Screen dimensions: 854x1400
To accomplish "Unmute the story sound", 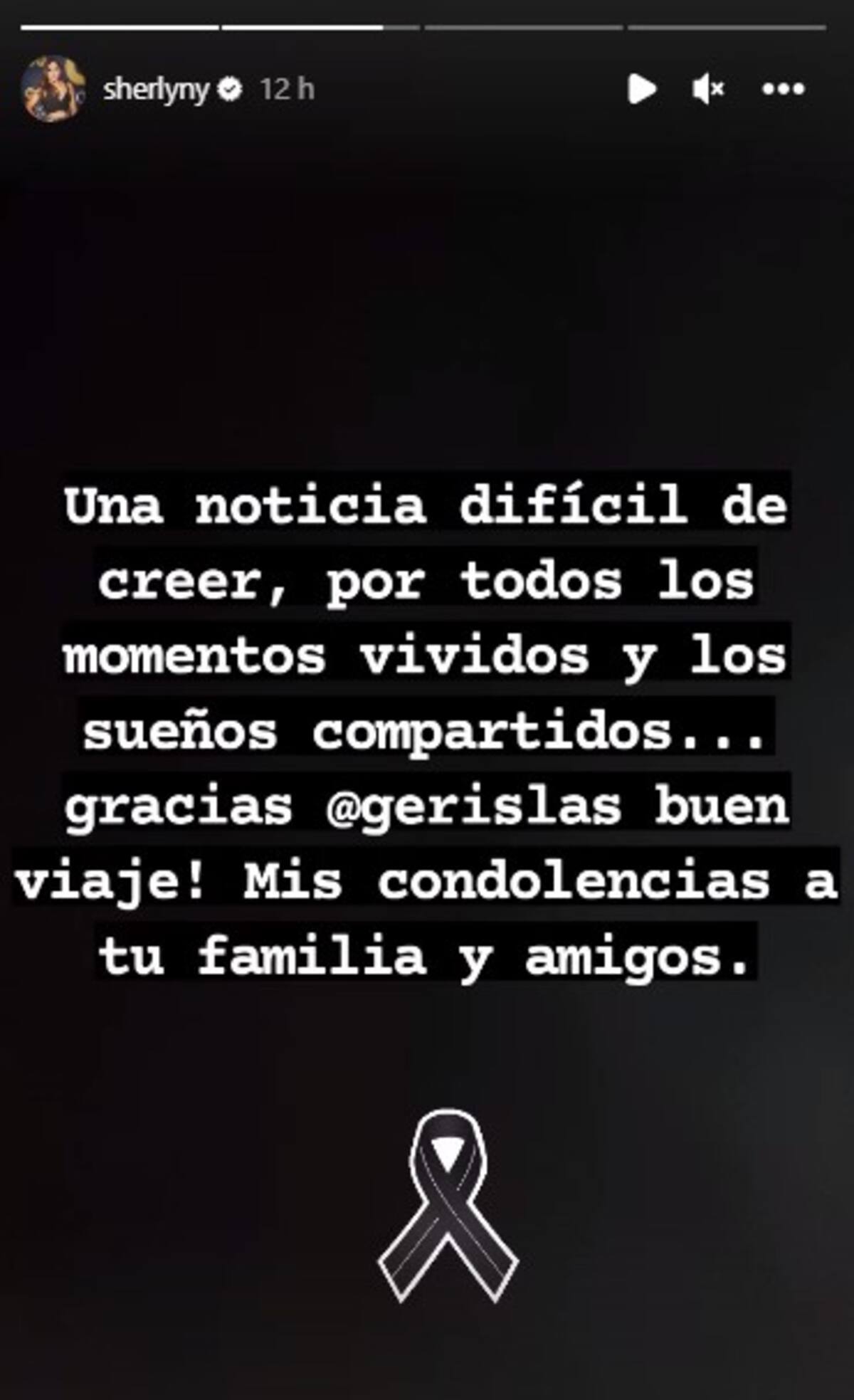I will 707,90.
